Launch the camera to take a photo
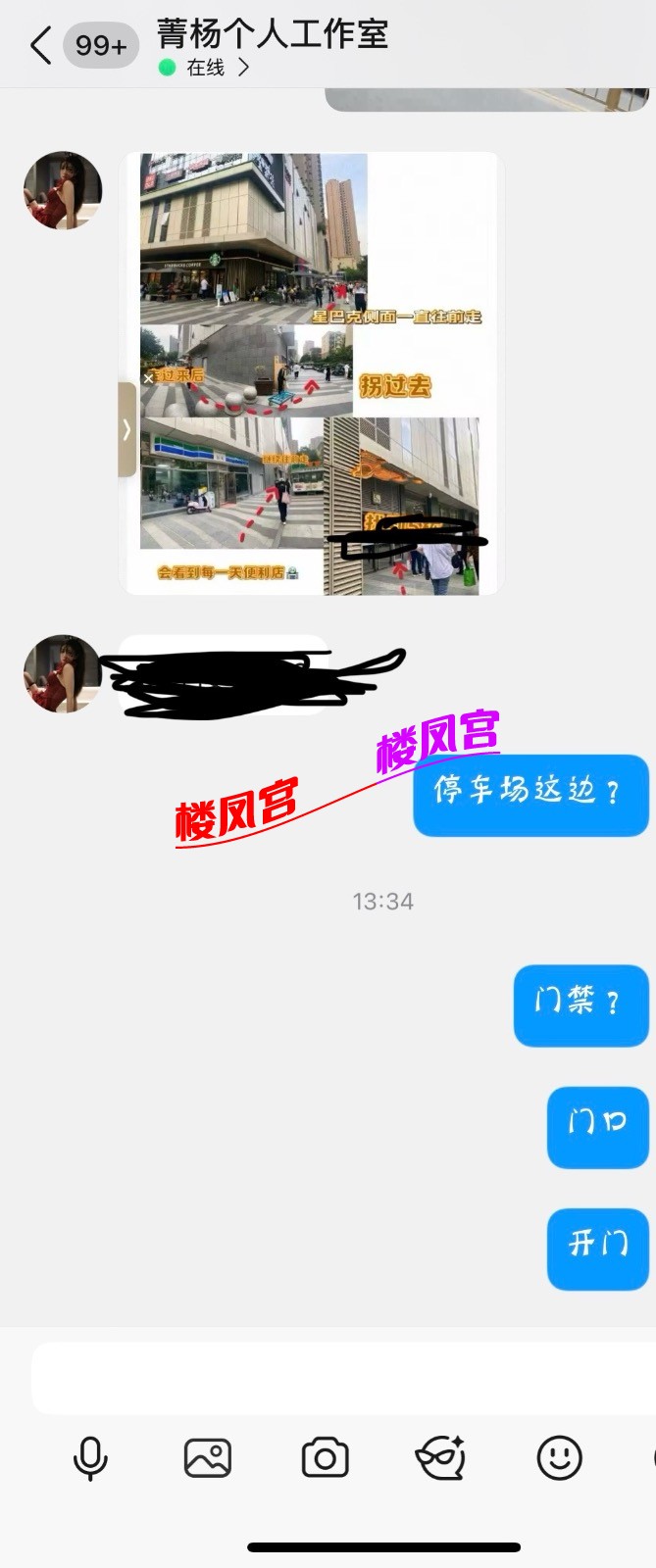Screen dimensions: 656x1568 [325, 1458]
